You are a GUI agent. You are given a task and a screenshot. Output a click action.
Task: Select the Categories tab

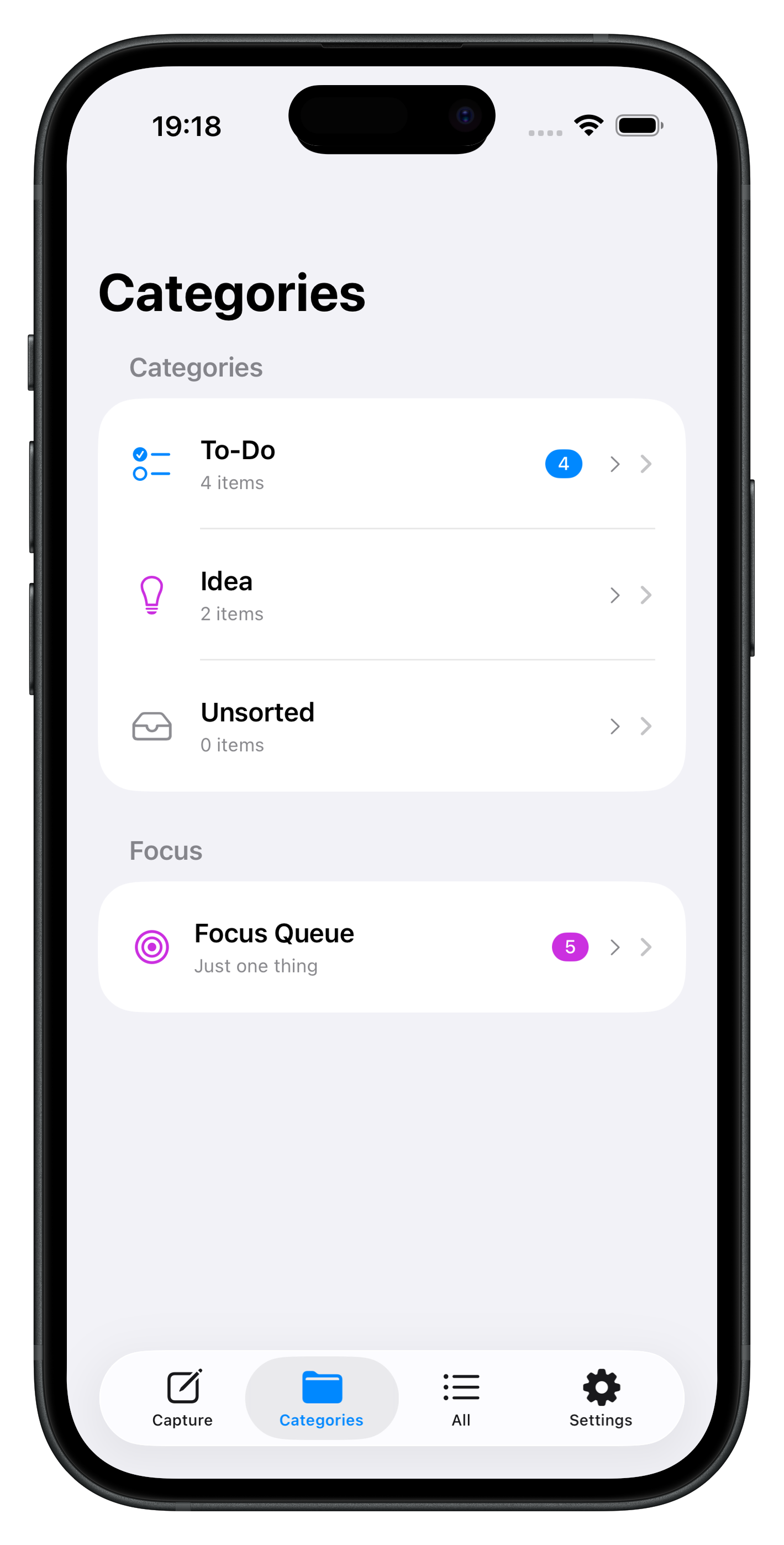tap(322, 1398)
